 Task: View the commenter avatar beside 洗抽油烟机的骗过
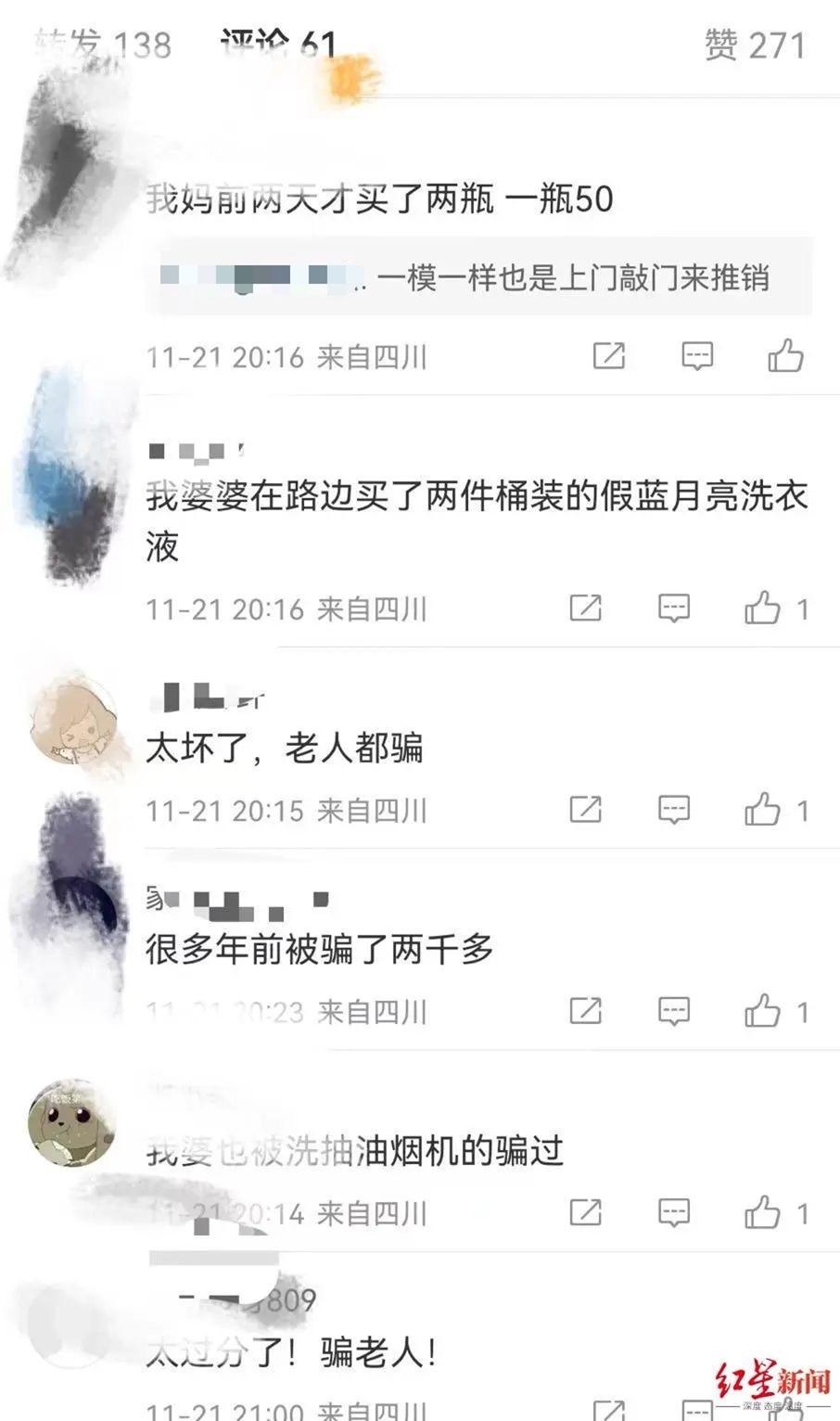(72, 1123)
